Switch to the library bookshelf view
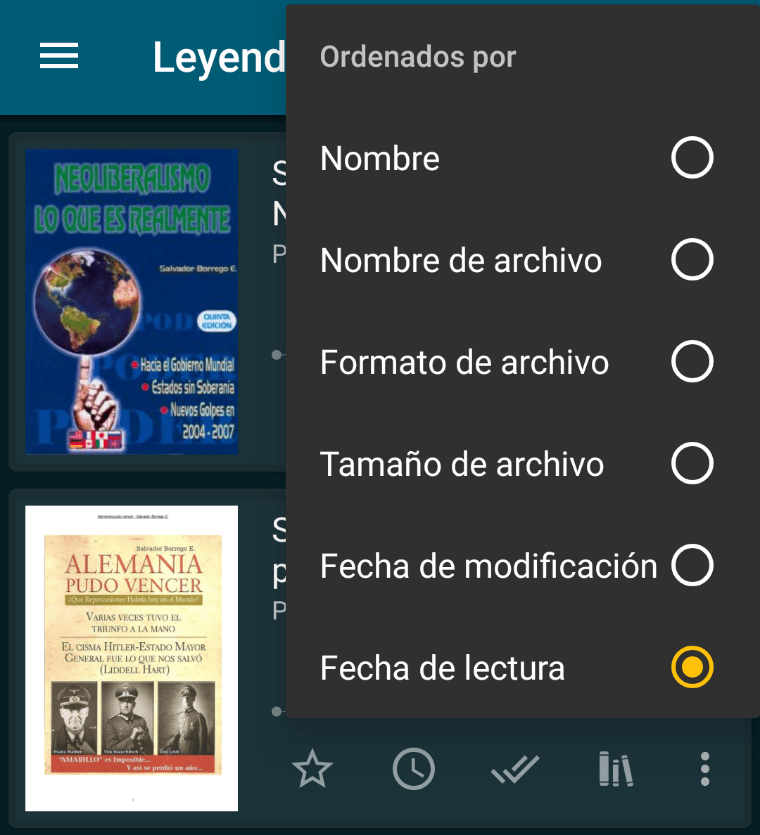This screenshot has width=760, height=835. (x=615, y=769)
